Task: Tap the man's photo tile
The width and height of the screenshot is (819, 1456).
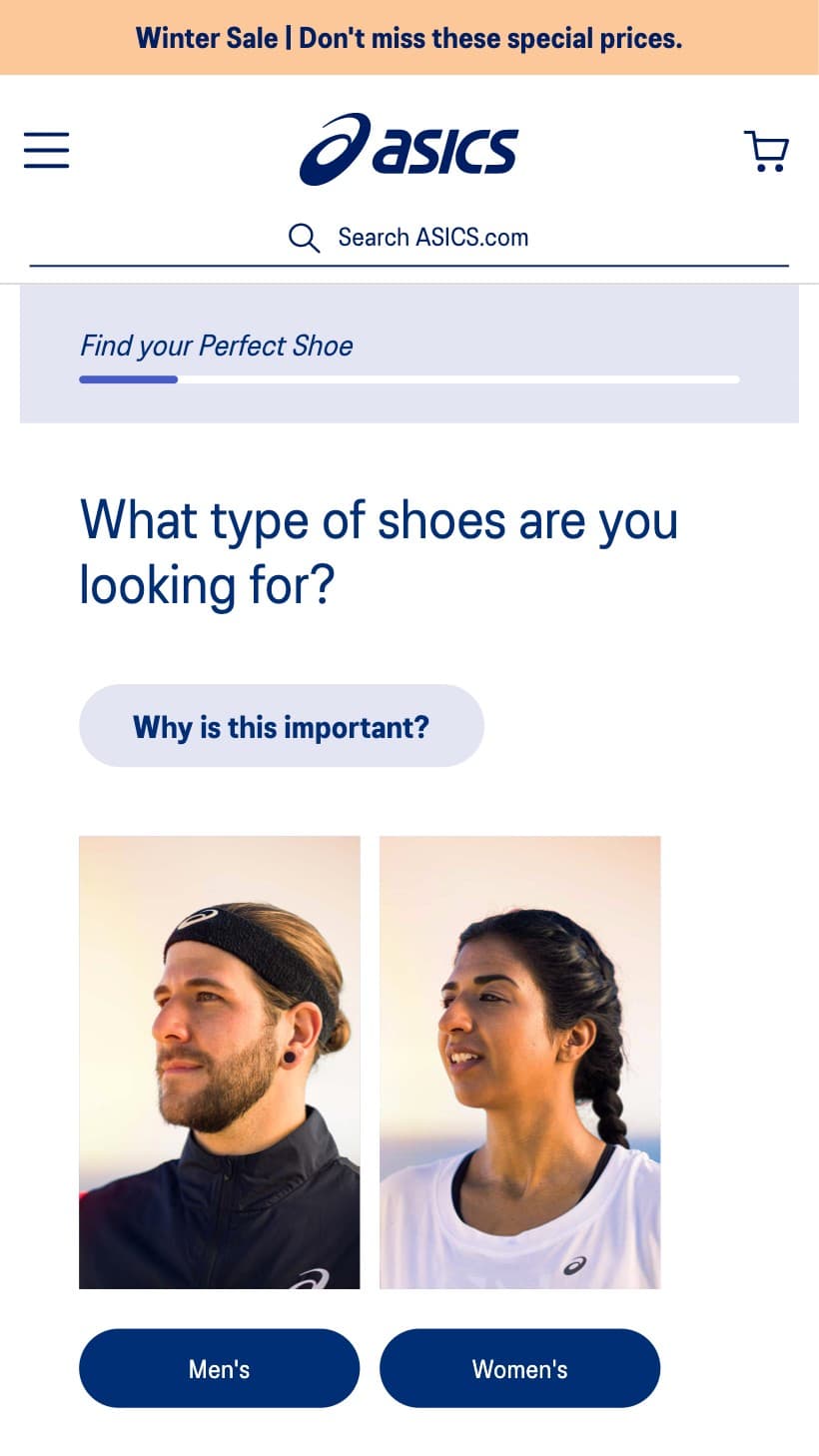Action: (220, 1063)
